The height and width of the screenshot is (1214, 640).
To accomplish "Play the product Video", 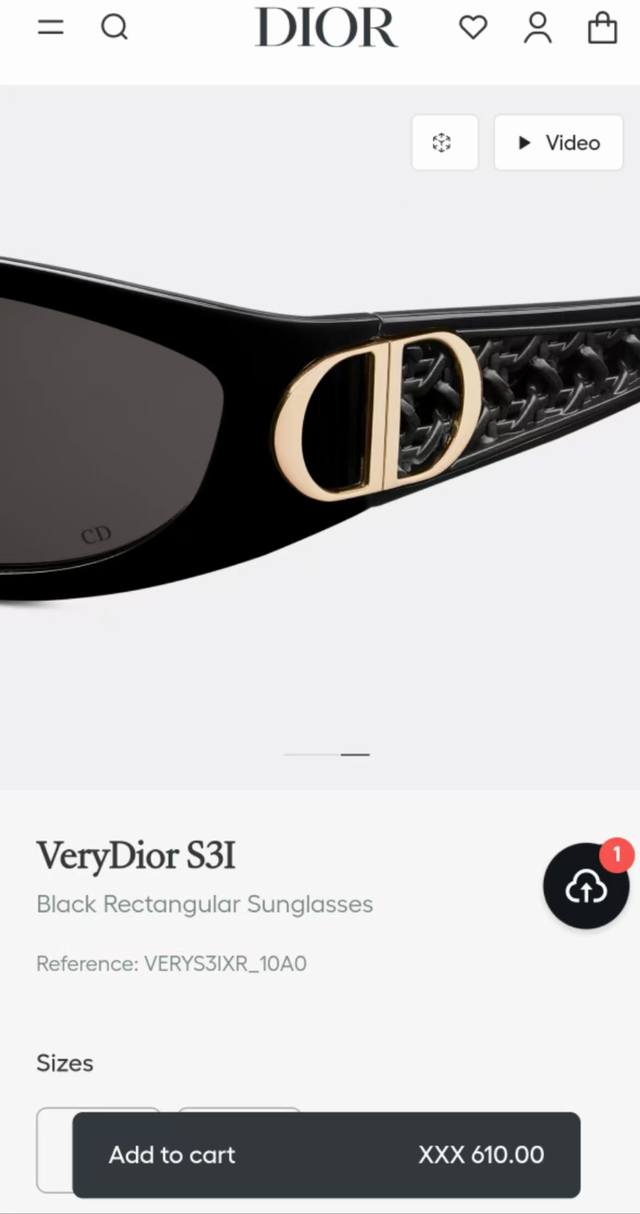I will pyautogui.click(x=558, y=143).
